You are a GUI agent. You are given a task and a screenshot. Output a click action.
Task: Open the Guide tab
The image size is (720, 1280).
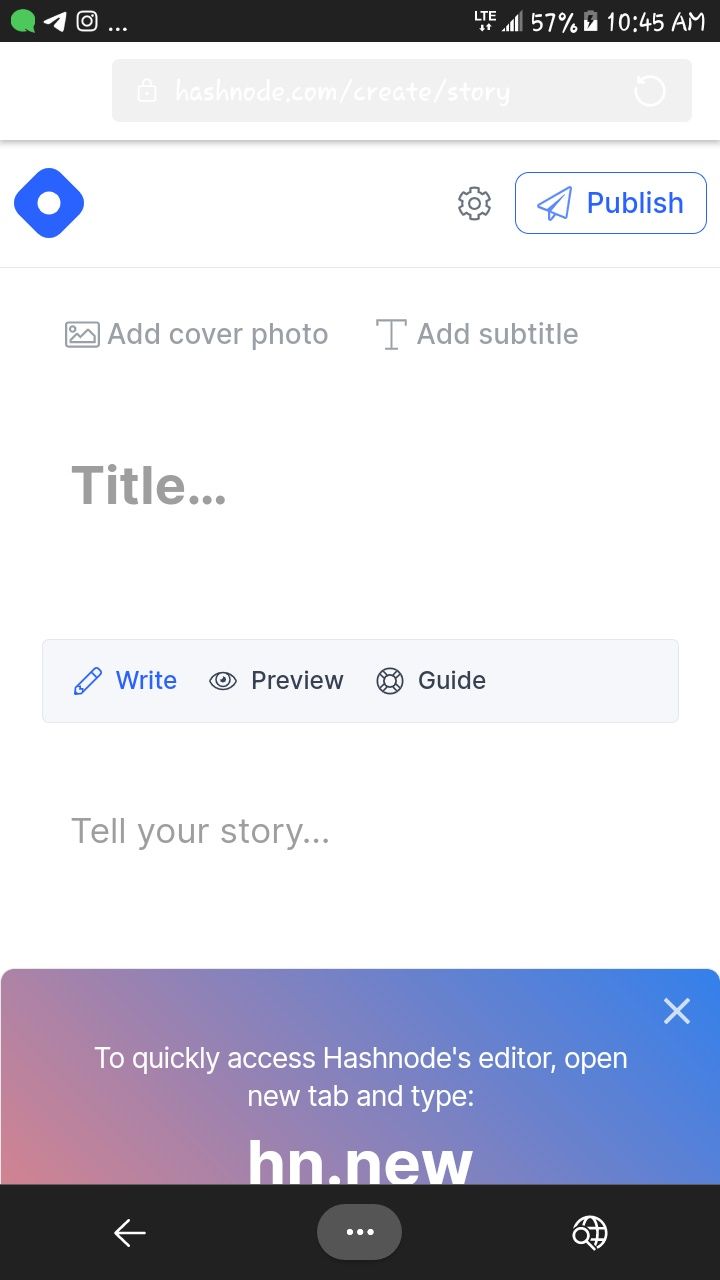tap(431, 681)
